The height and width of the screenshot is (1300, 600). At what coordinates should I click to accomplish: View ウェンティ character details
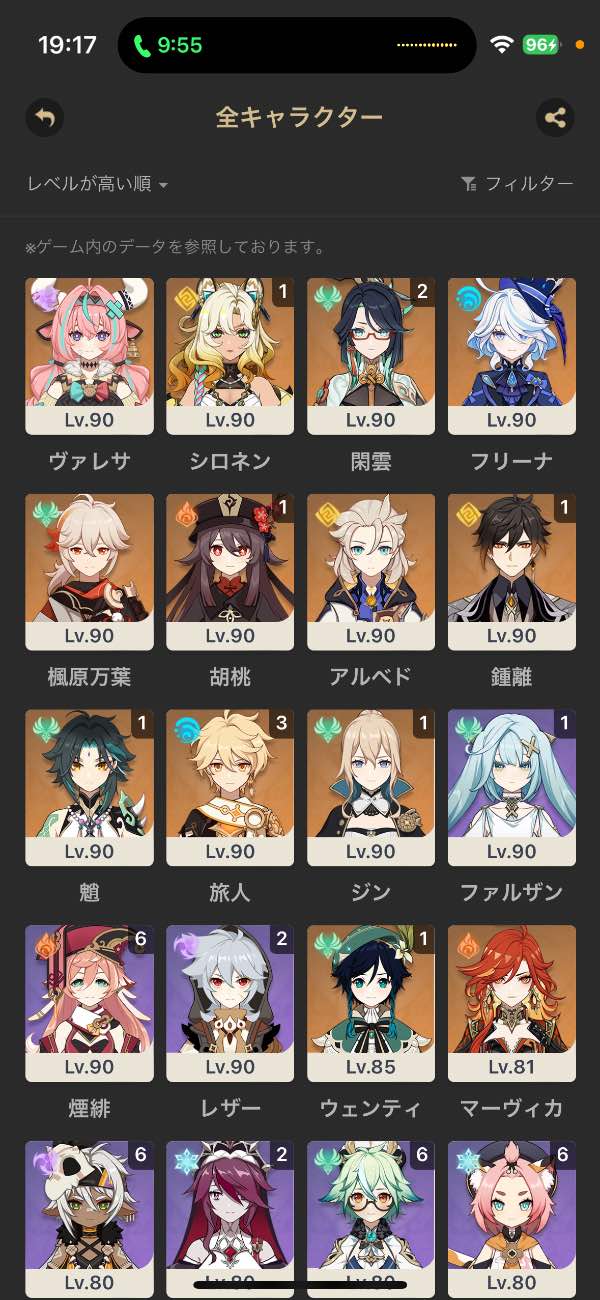pyautogui.click(x=371, y=1003)
